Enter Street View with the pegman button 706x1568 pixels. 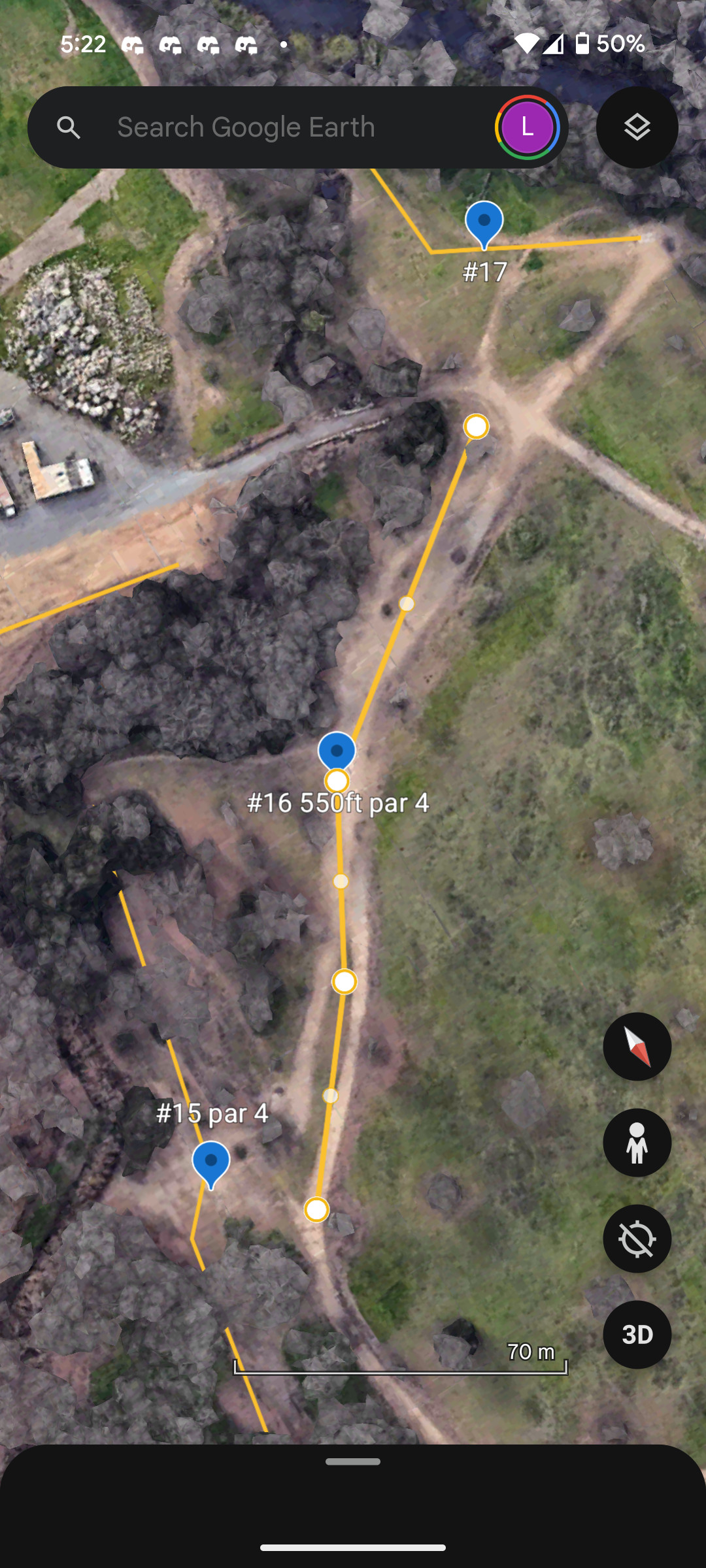(637, 1143)
